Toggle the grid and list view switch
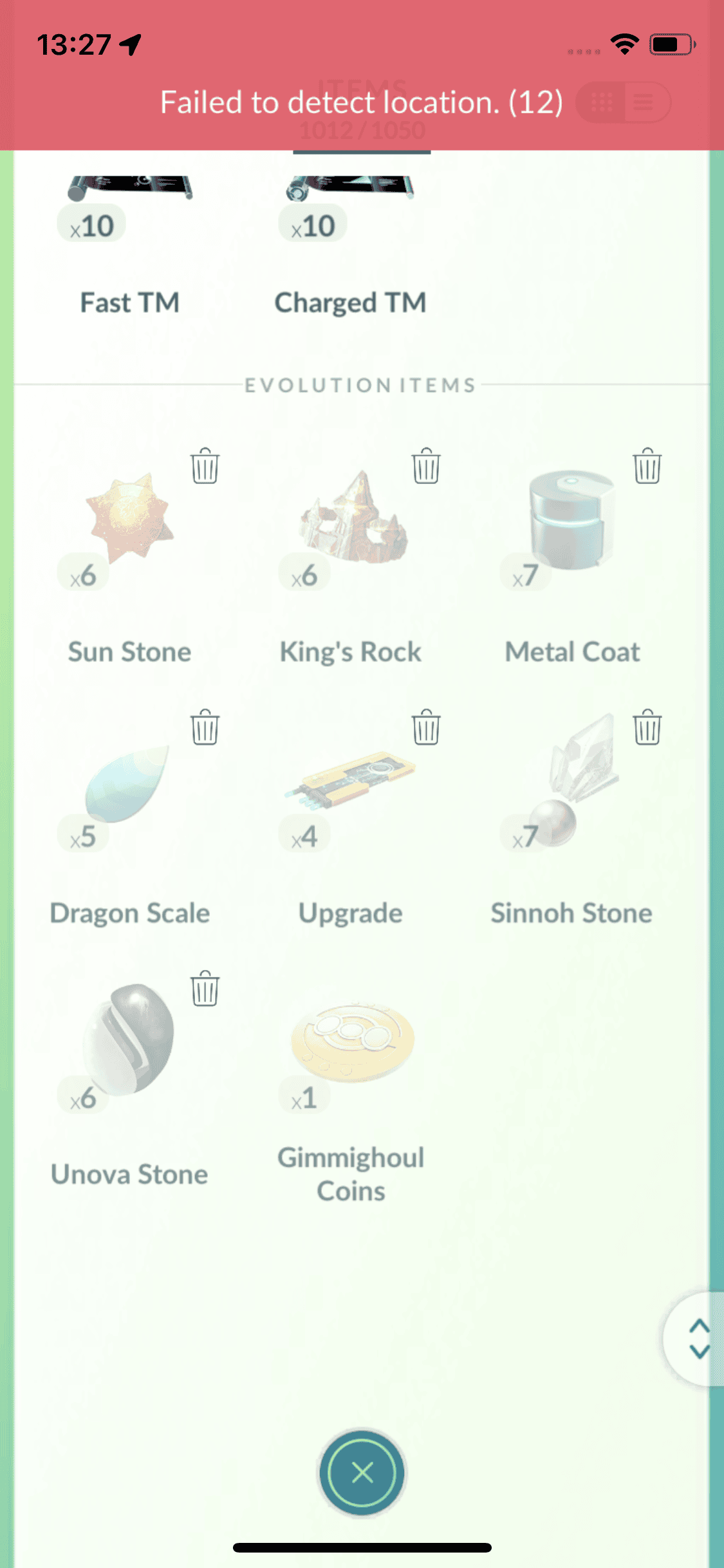This screenshot has height=1568, width=724. pyautogui.click(x=622, y=102)
